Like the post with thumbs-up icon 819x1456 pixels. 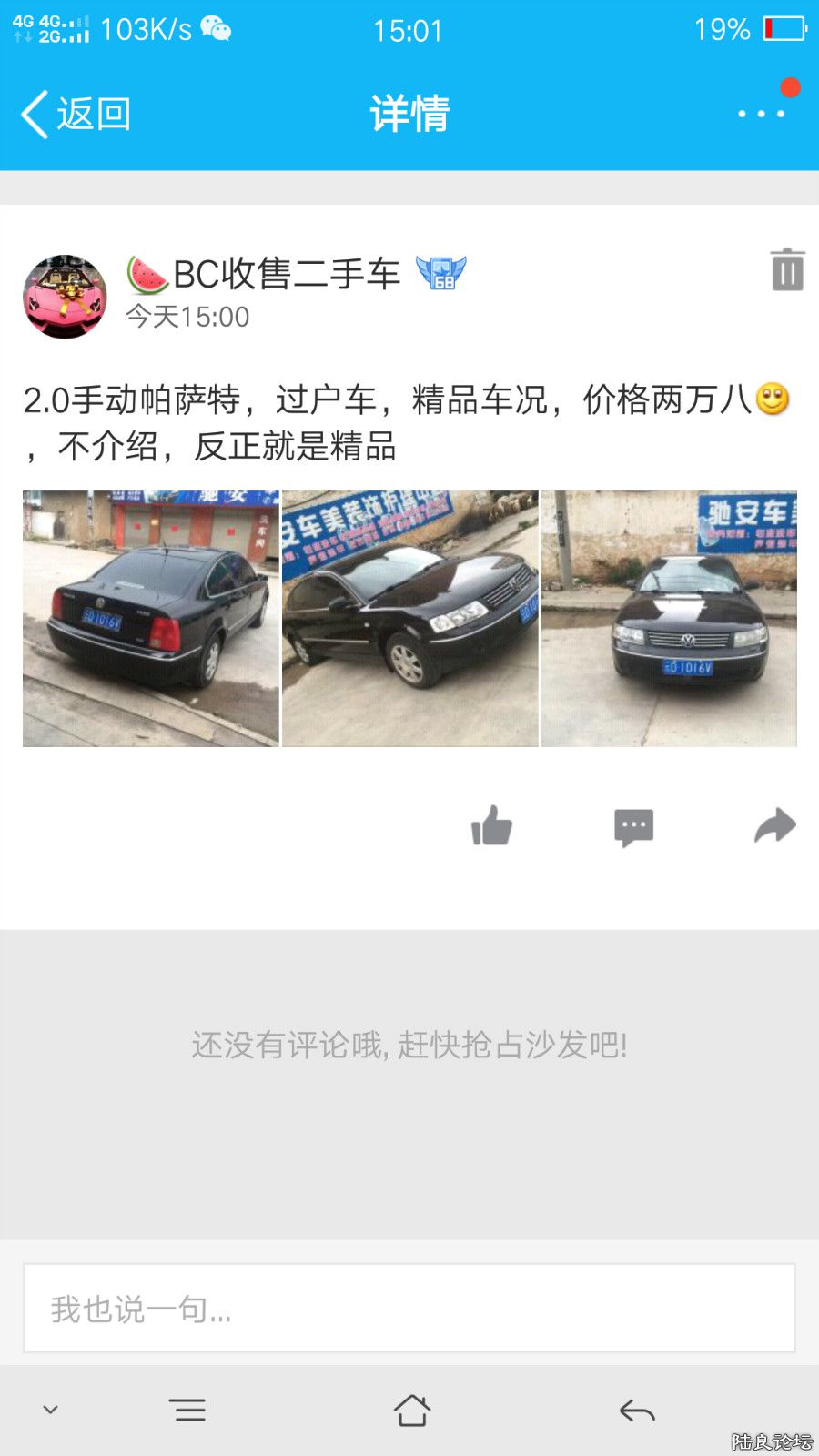pos(492,826)
